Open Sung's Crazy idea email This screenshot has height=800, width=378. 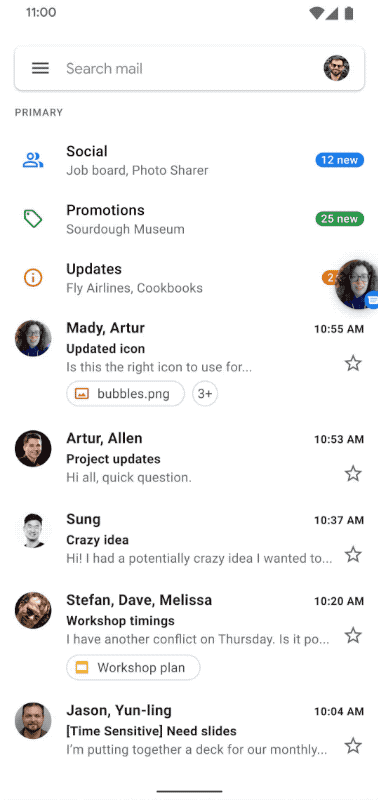[189, 538]
